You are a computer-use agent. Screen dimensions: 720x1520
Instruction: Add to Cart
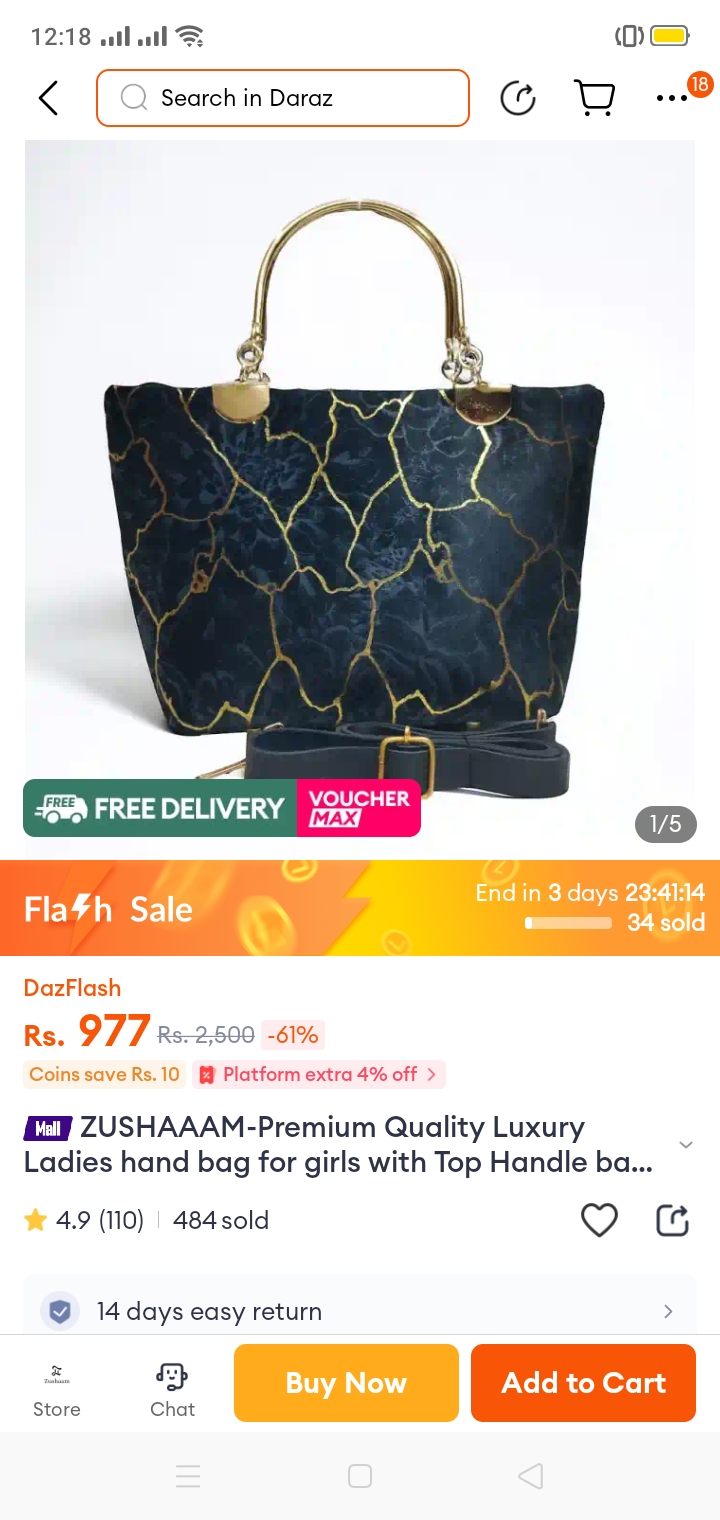click(x=583, y=1383)
